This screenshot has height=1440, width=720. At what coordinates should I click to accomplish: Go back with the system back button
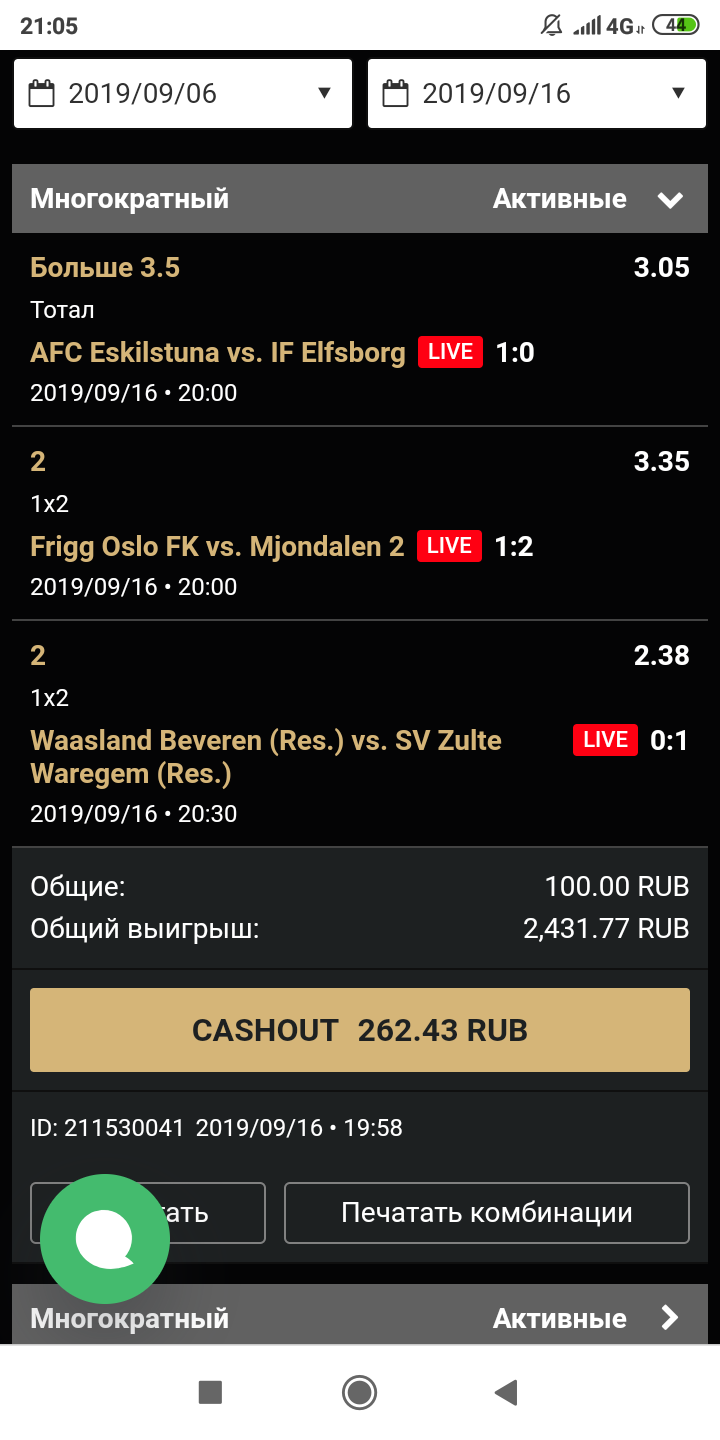507,1392
